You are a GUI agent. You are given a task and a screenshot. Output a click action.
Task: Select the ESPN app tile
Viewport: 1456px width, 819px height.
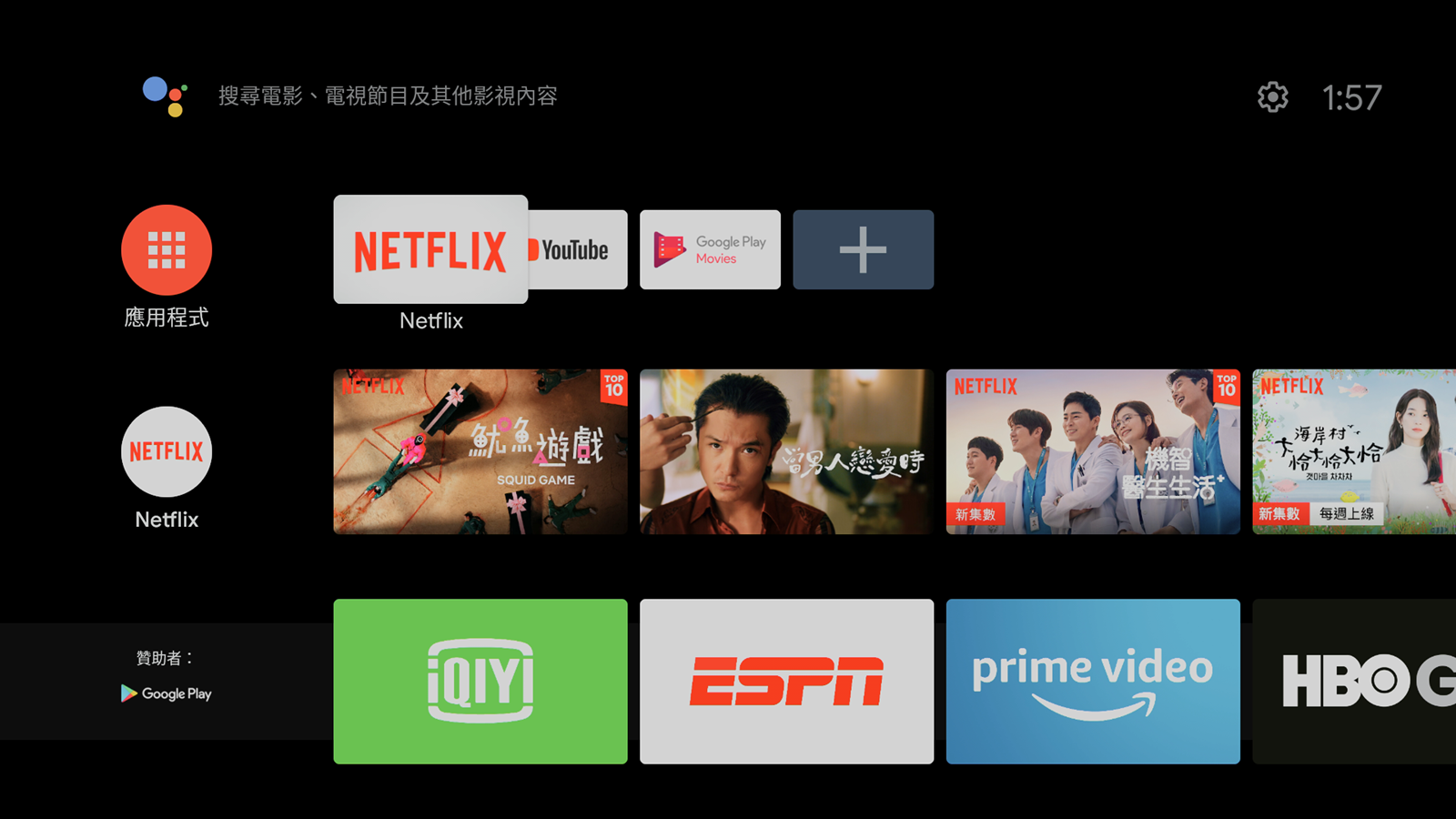[786, 681]
